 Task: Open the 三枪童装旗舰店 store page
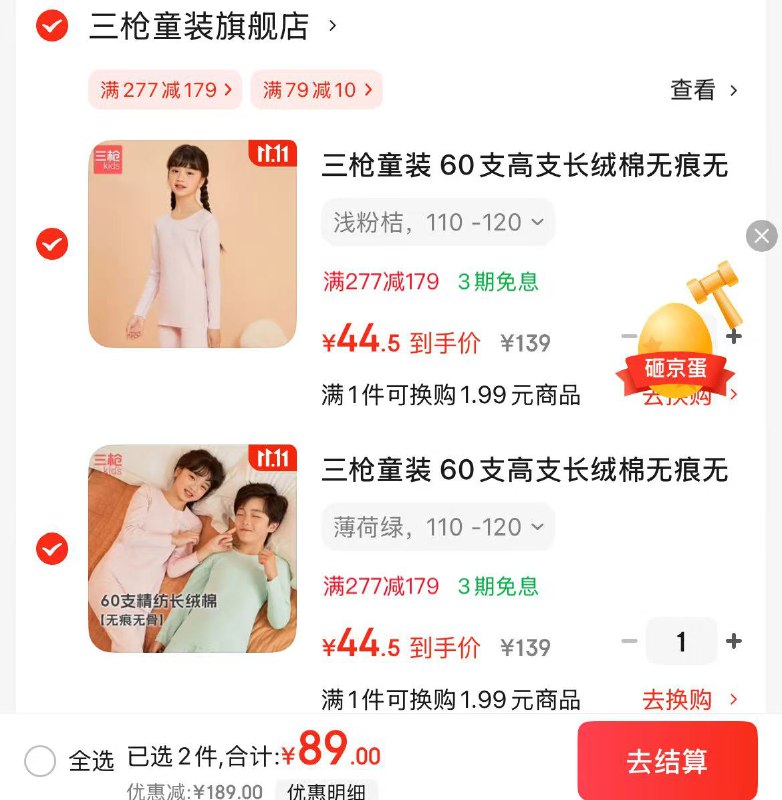[x=200, y=26]
